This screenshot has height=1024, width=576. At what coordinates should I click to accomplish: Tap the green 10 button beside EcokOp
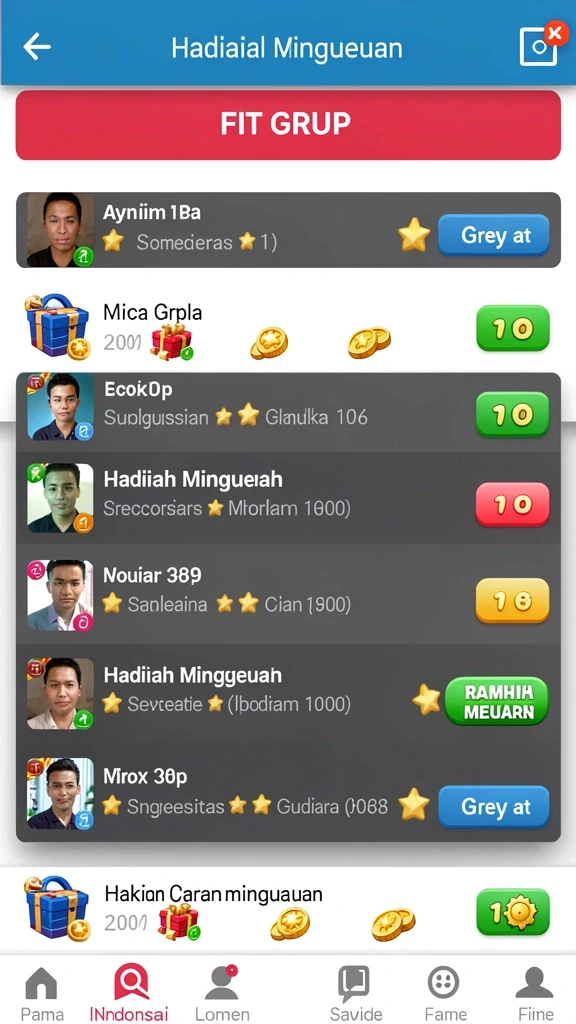coord(513,414)
